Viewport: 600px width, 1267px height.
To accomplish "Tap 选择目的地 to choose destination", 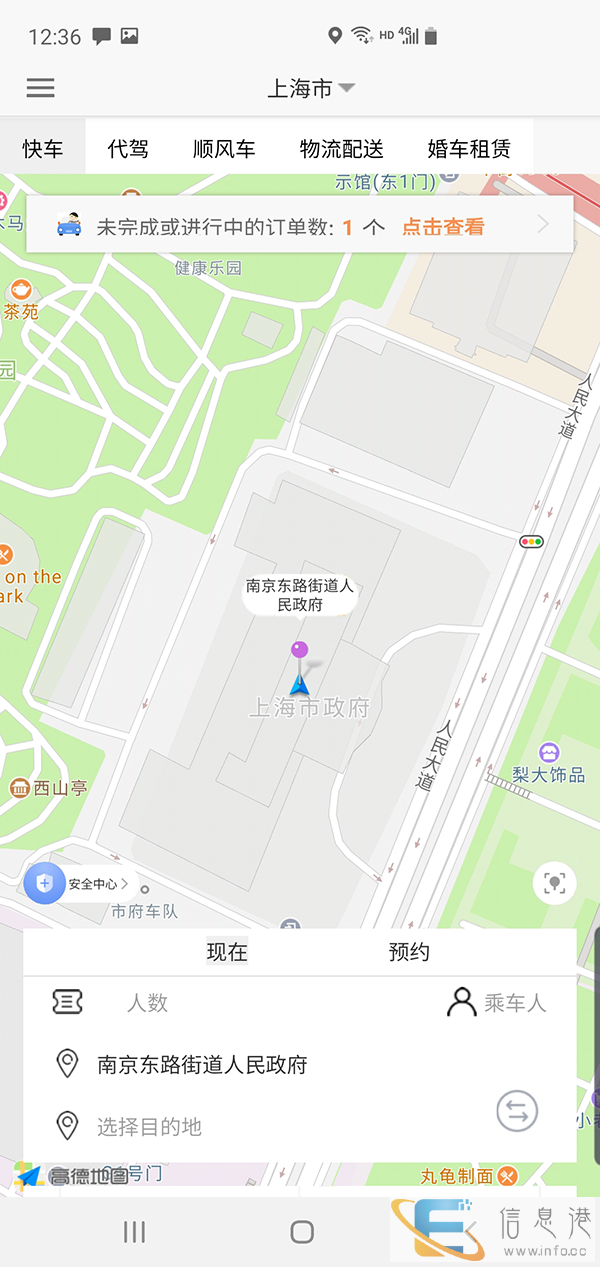I will pyautogui.click(x=150, y=1127).
